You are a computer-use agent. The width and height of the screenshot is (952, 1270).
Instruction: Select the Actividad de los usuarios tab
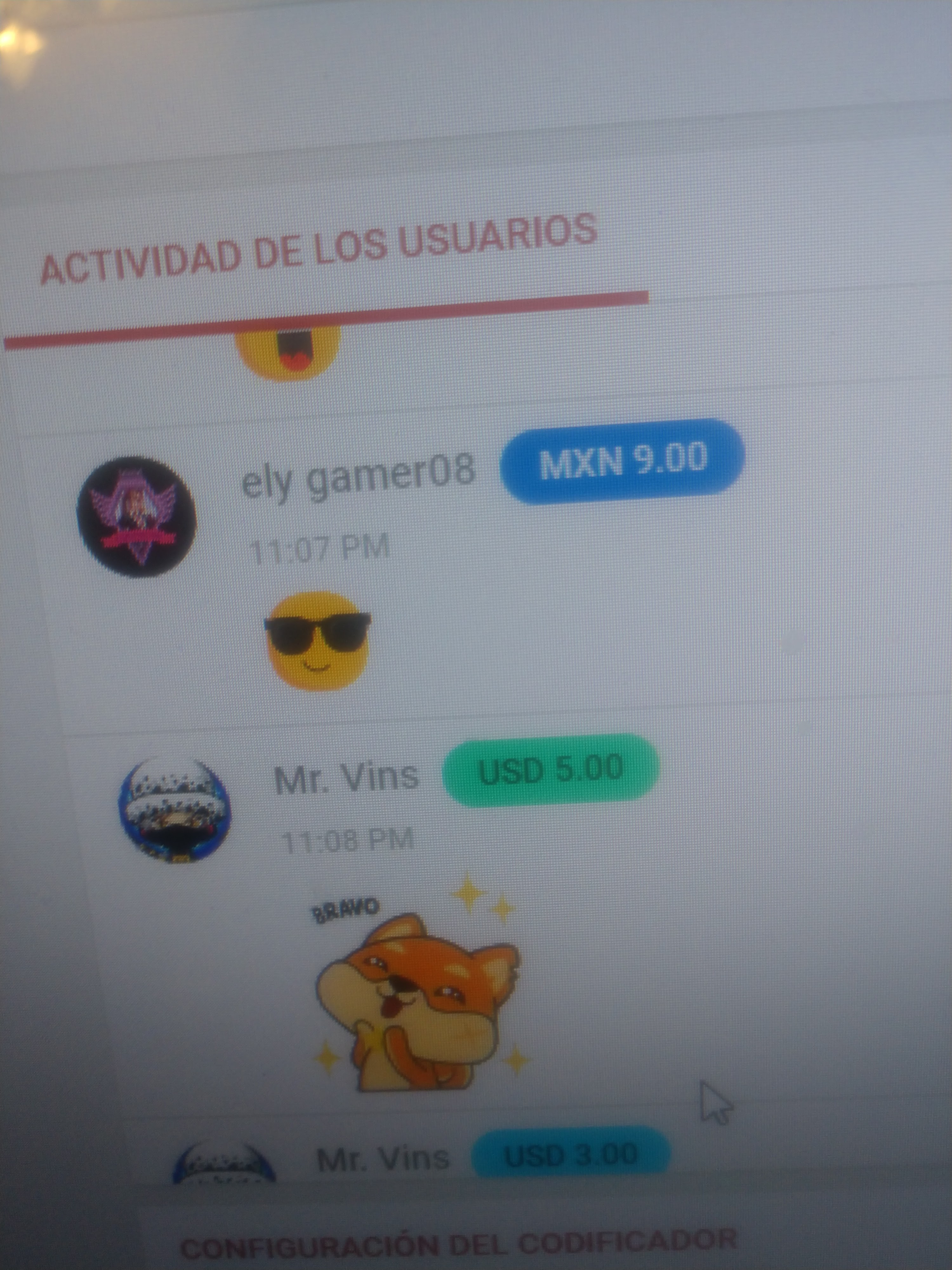319,249
